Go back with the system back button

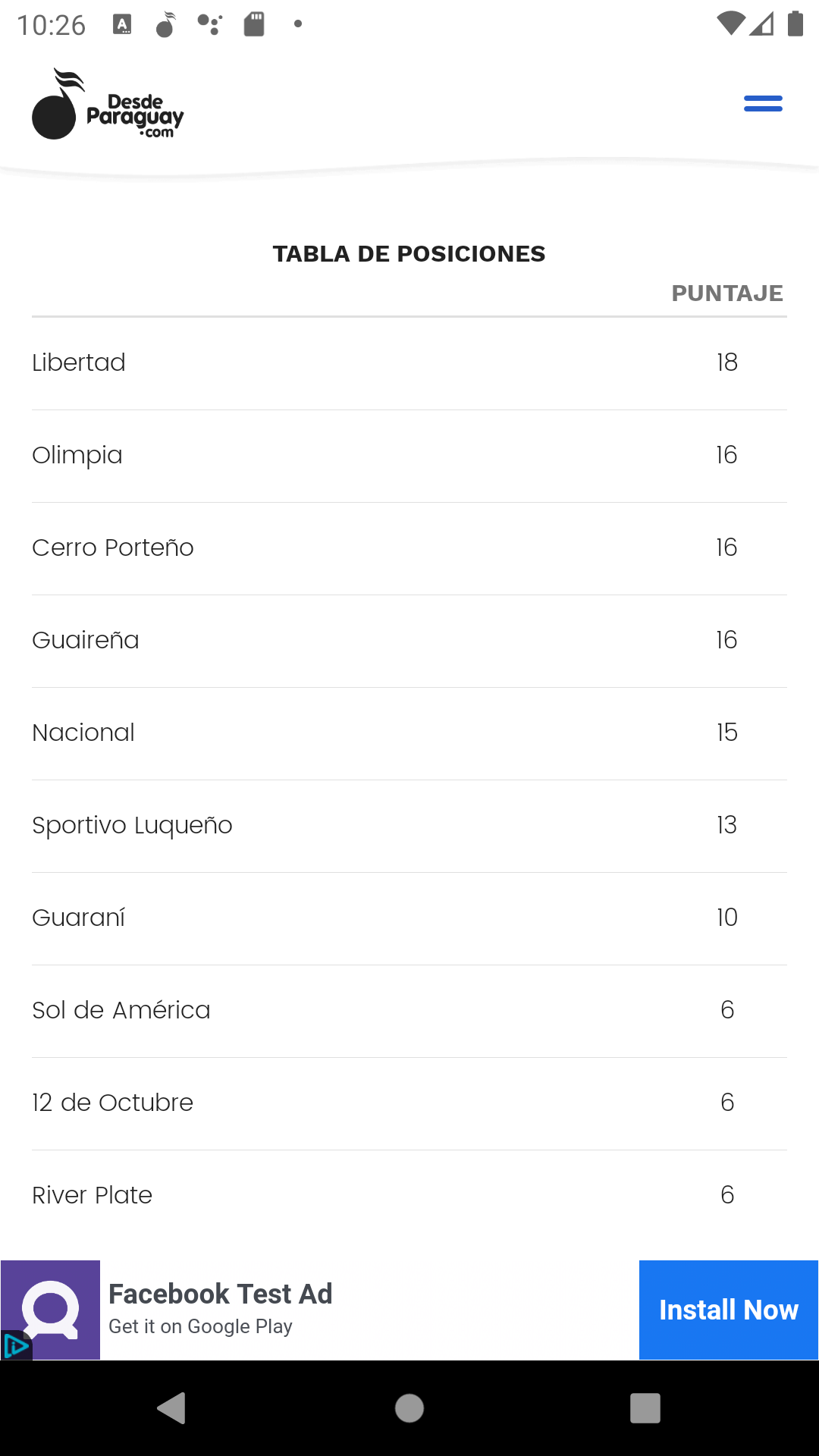(172, 1408)
